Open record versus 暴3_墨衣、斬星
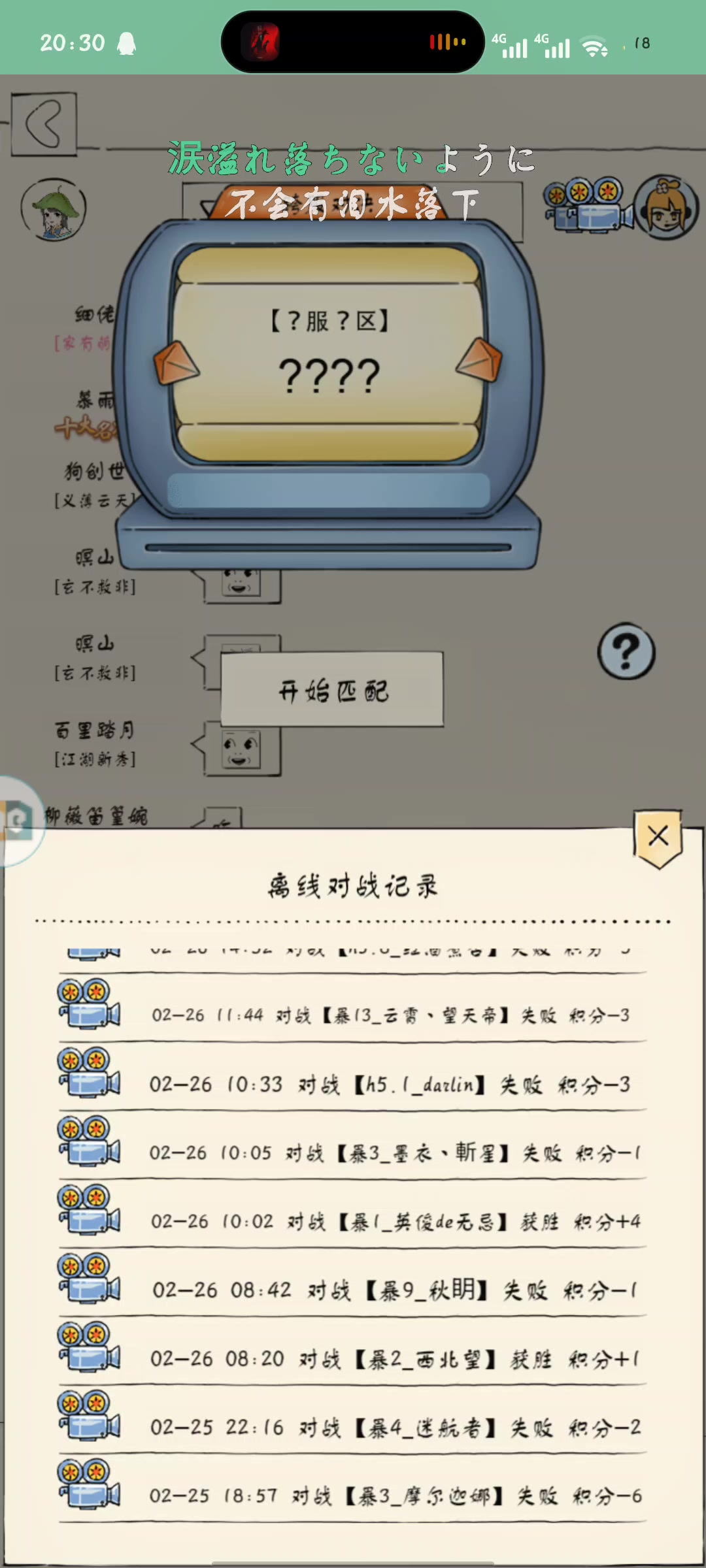 [x=90, y=1141]
